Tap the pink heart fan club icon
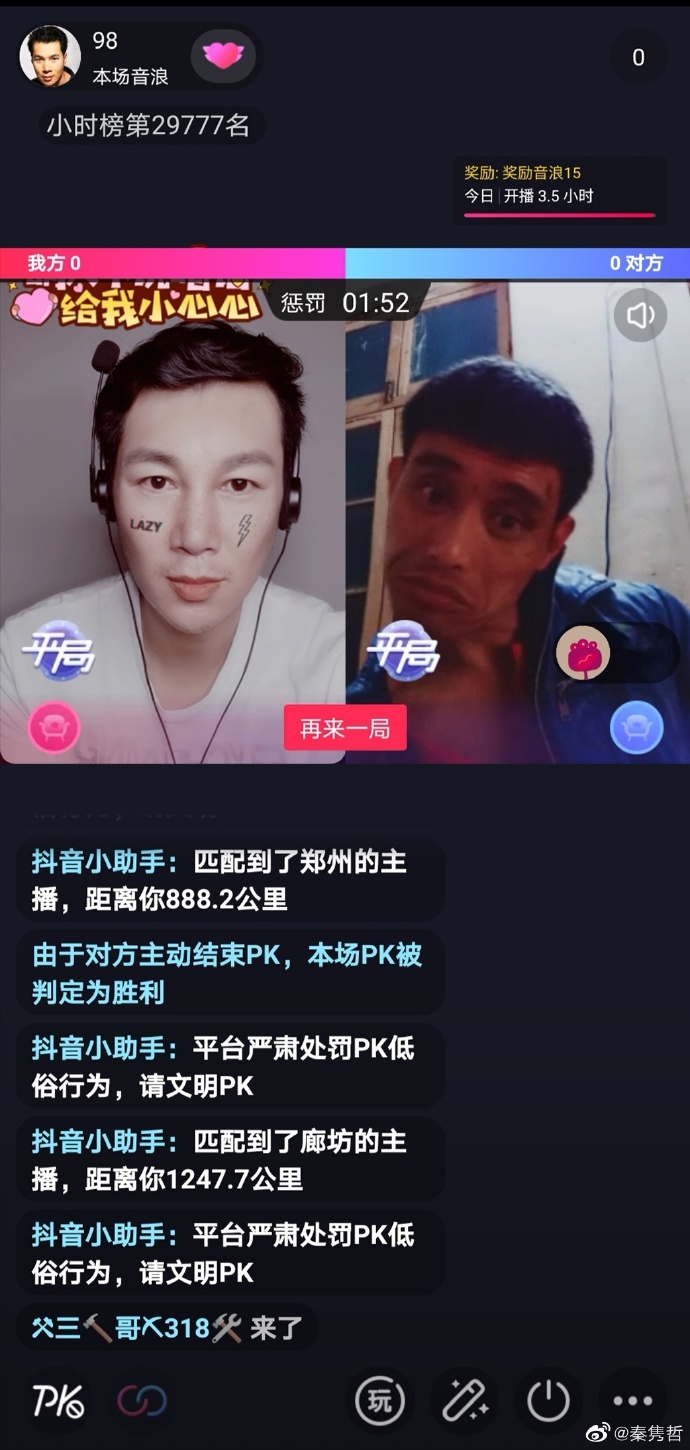This screenshot has height=1450, width=690. click(223, 56)
